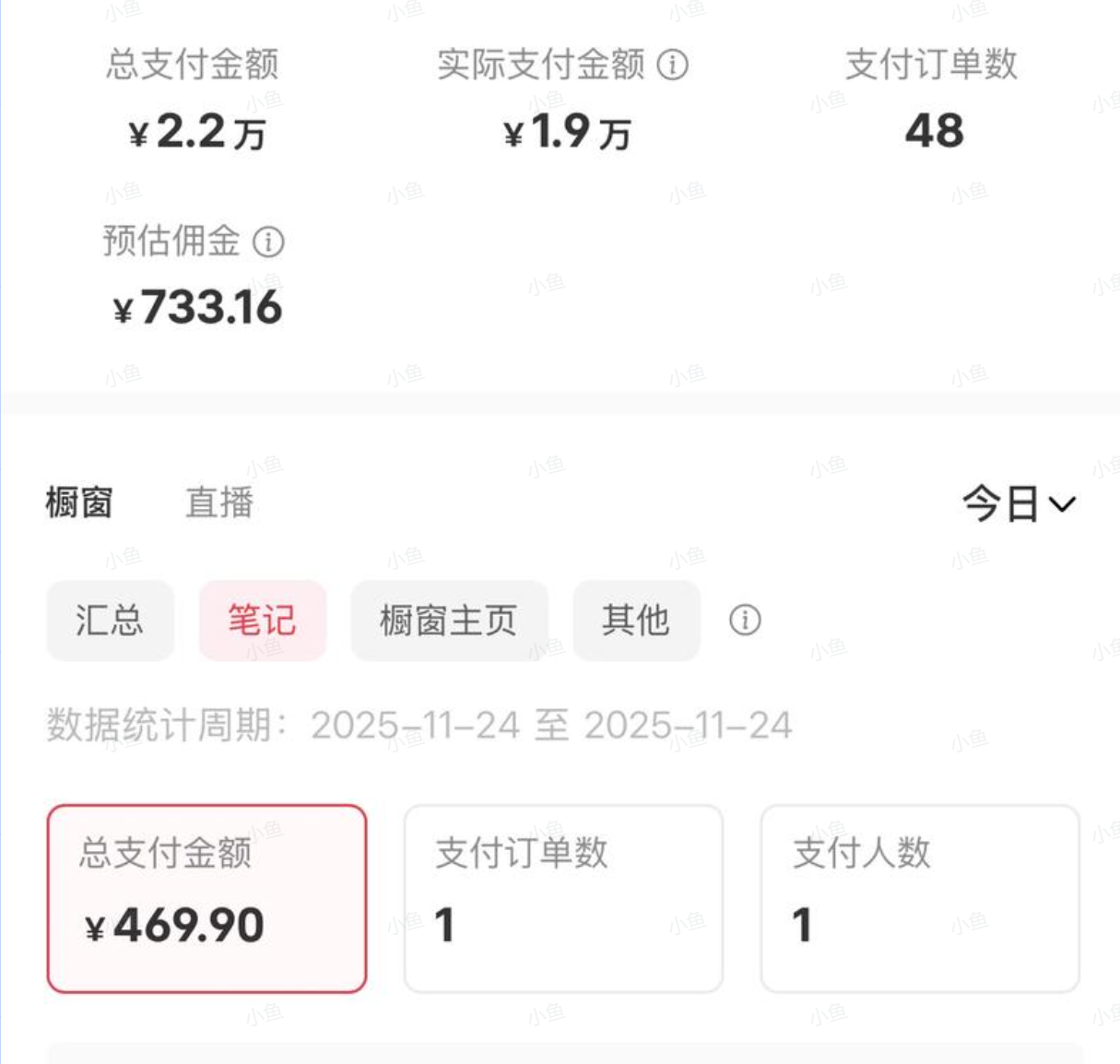
Task: Select the 支付人数 metric card
Action: pyautogui.click(x=919, y=898)
